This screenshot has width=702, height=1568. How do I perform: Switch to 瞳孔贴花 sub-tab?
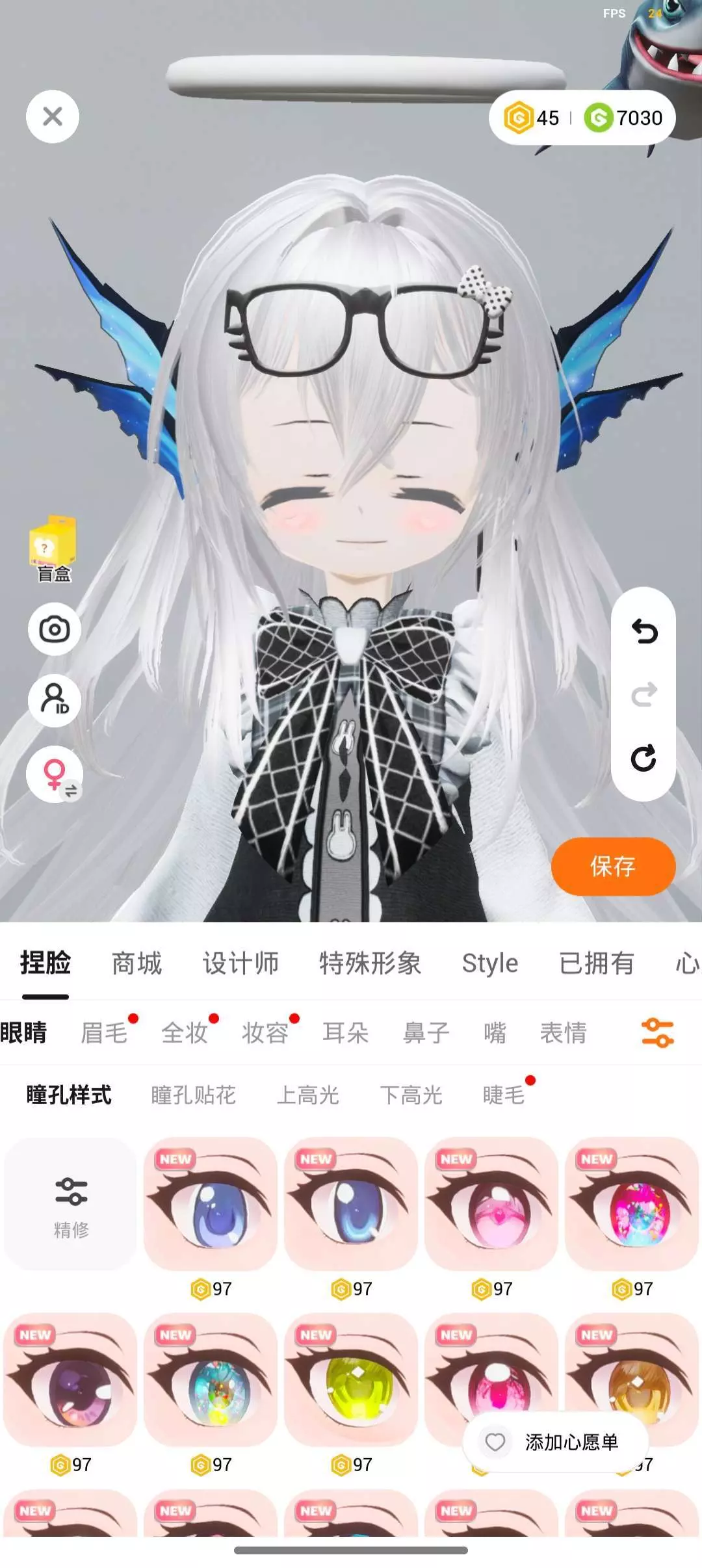194,1095
